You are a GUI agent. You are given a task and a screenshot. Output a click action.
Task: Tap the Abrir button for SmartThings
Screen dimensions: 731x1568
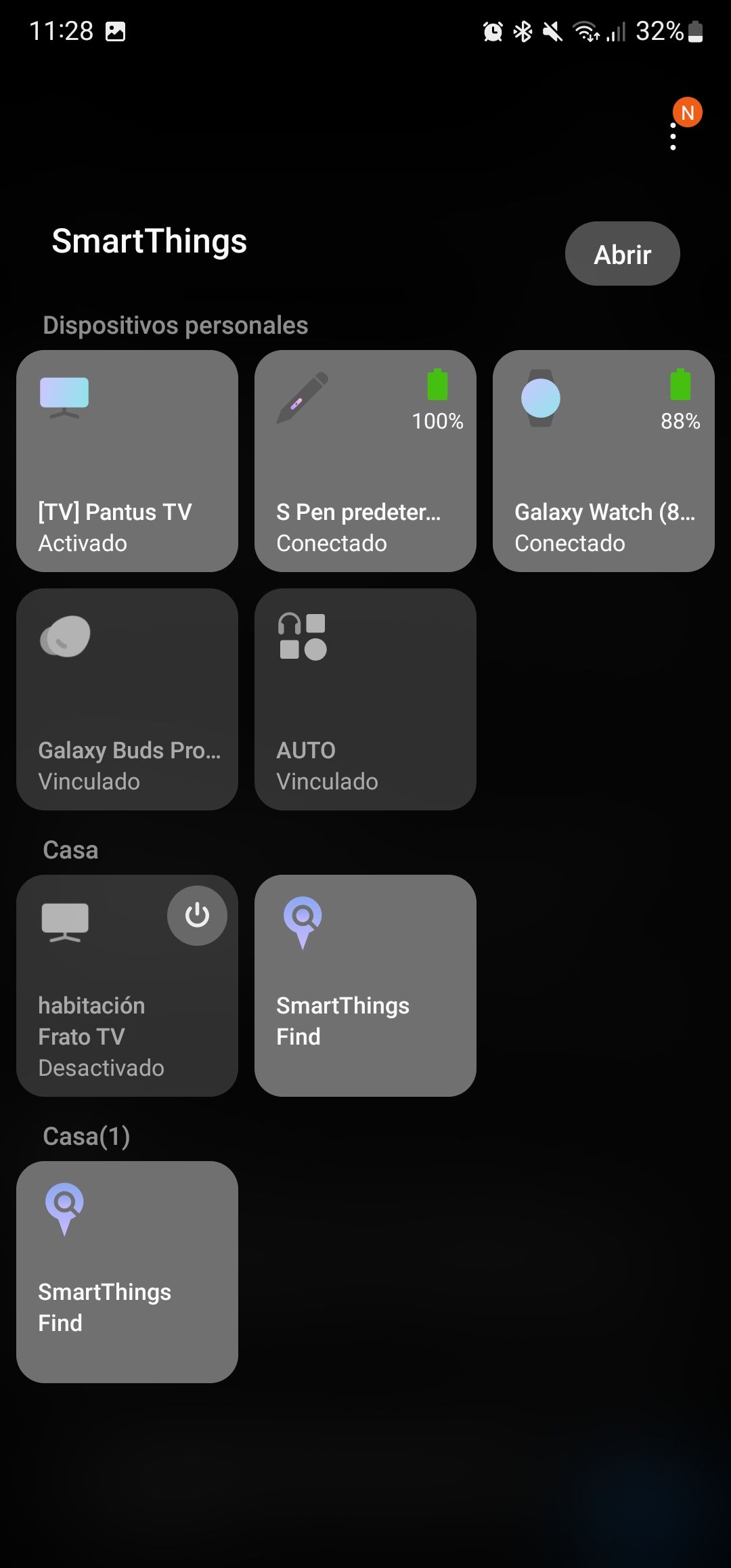622,254
